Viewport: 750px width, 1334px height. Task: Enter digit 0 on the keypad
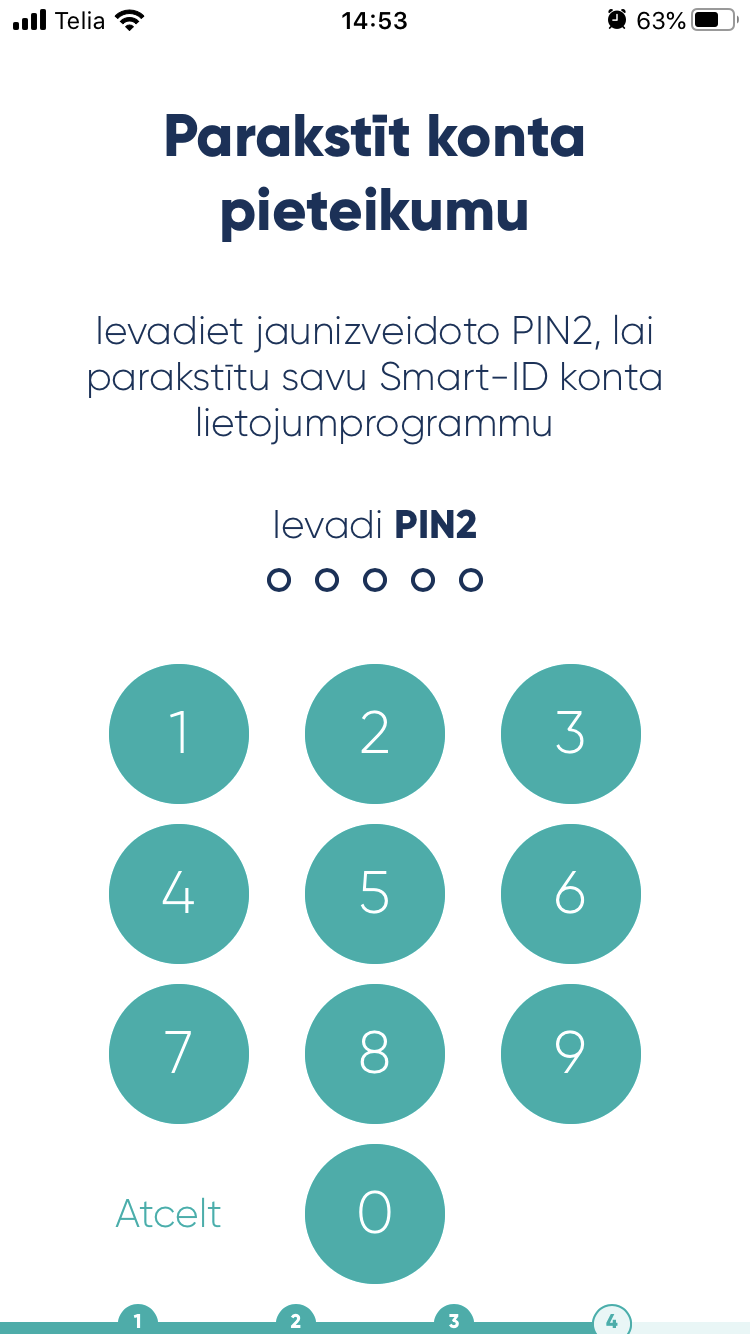point(375,1214)
